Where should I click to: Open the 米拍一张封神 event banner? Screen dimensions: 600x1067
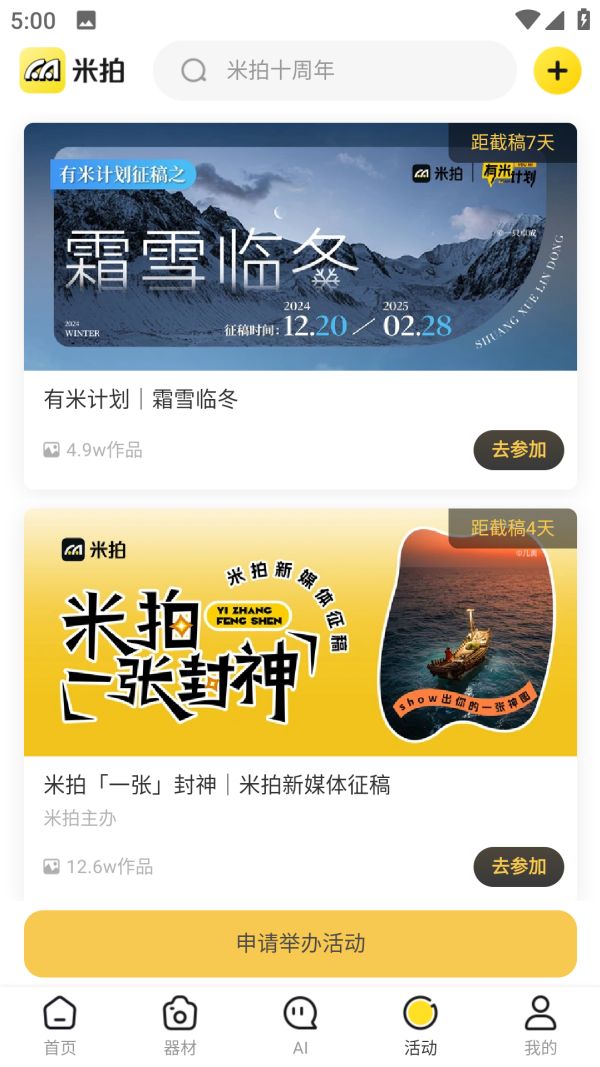(300, 632)
